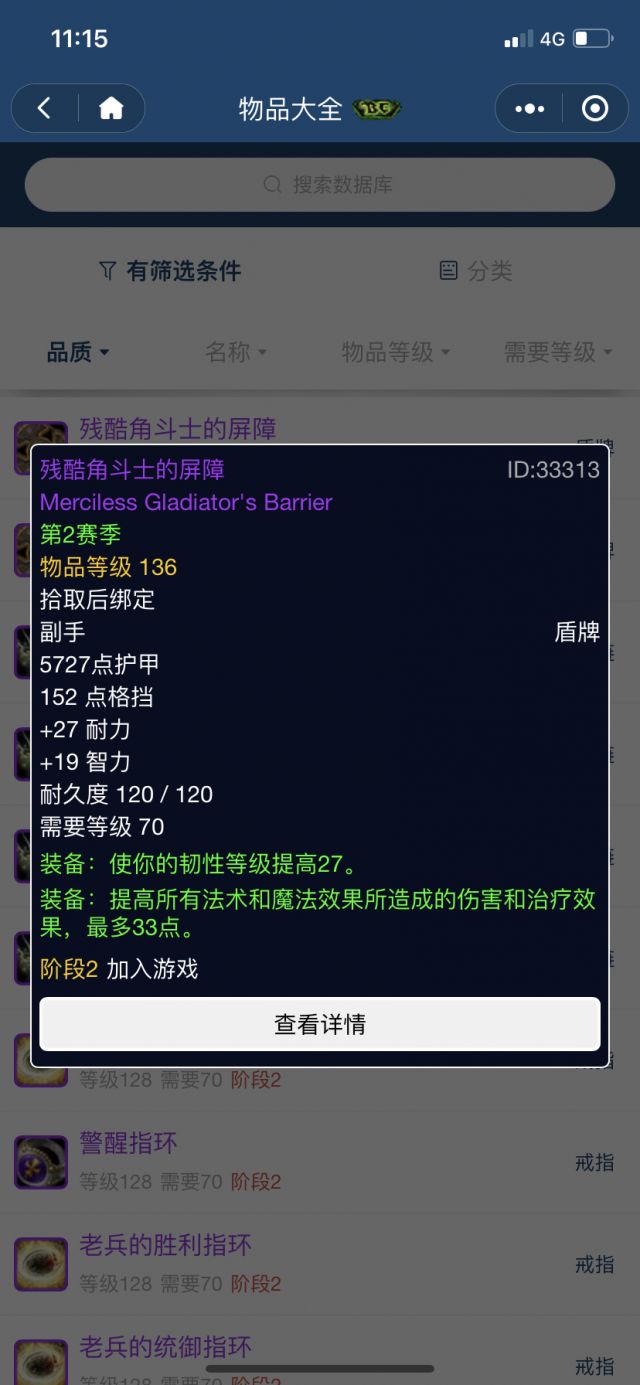The image size is (640, 1385).
Task: Expand the 品质 dropdown
Action: click(x=78, y=352)
